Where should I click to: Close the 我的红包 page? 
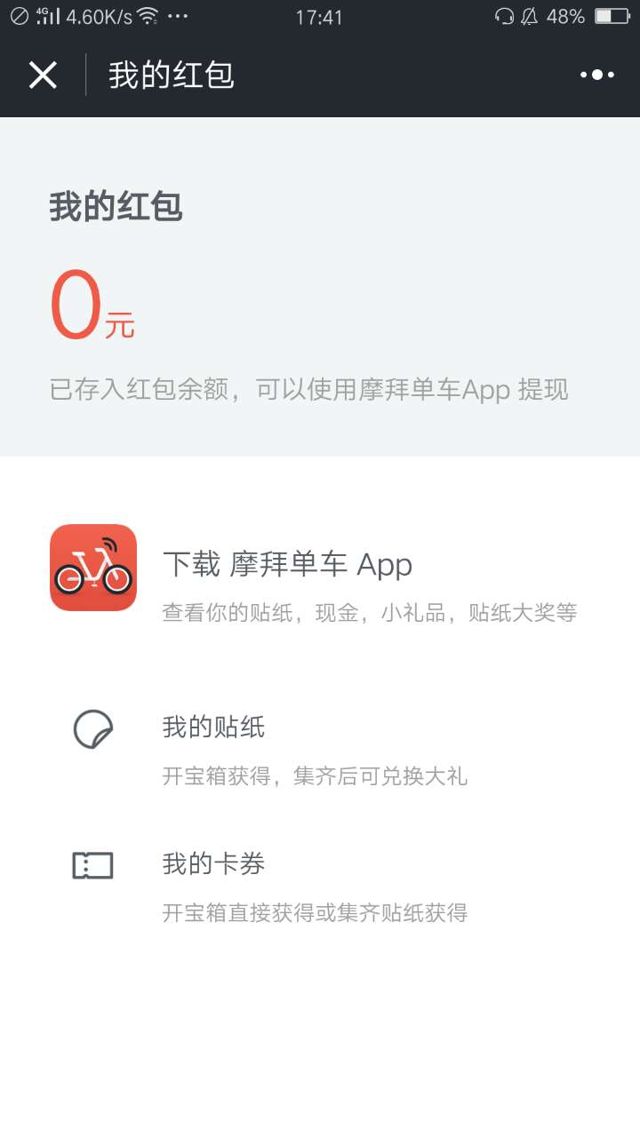(43, 75)
